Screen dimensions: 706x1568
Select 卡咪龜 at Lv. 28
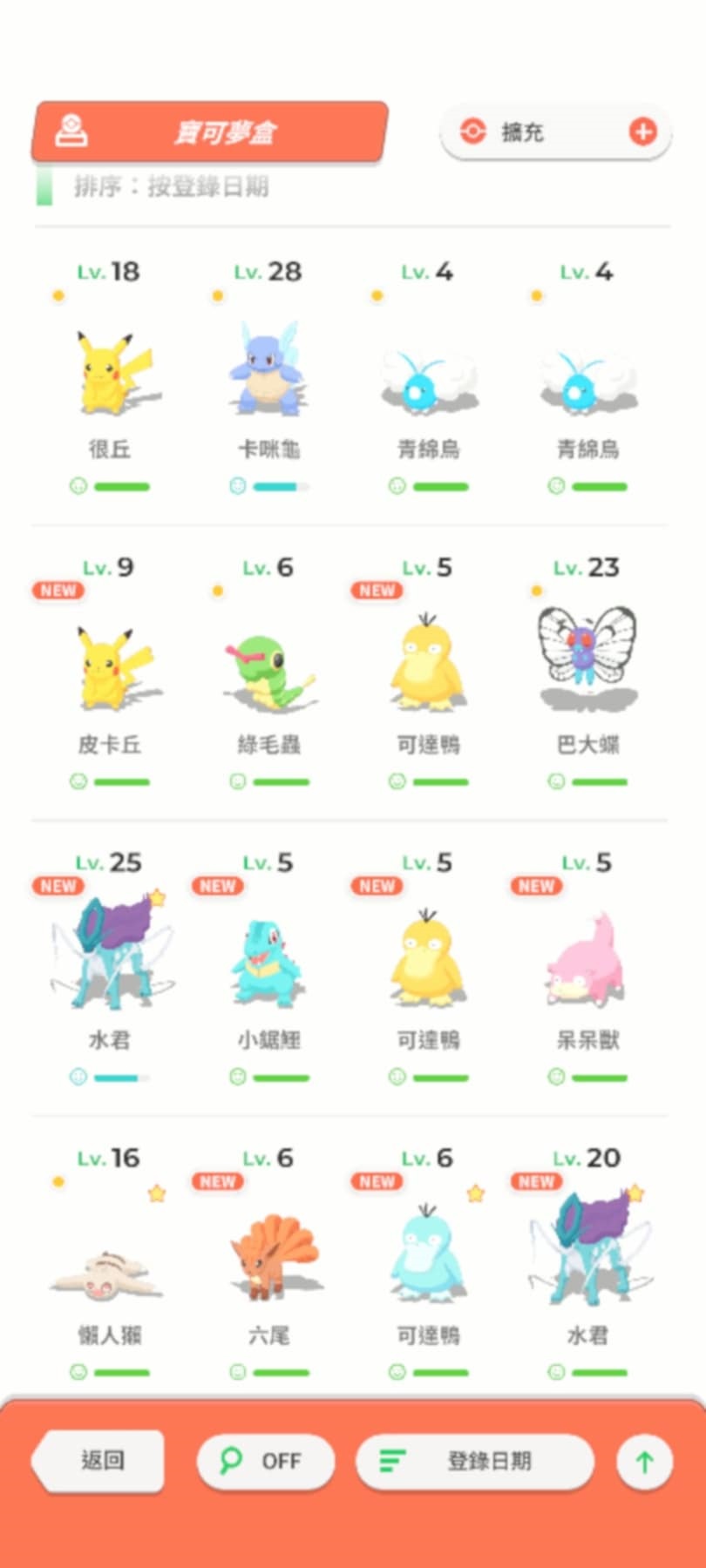point(268,376)
